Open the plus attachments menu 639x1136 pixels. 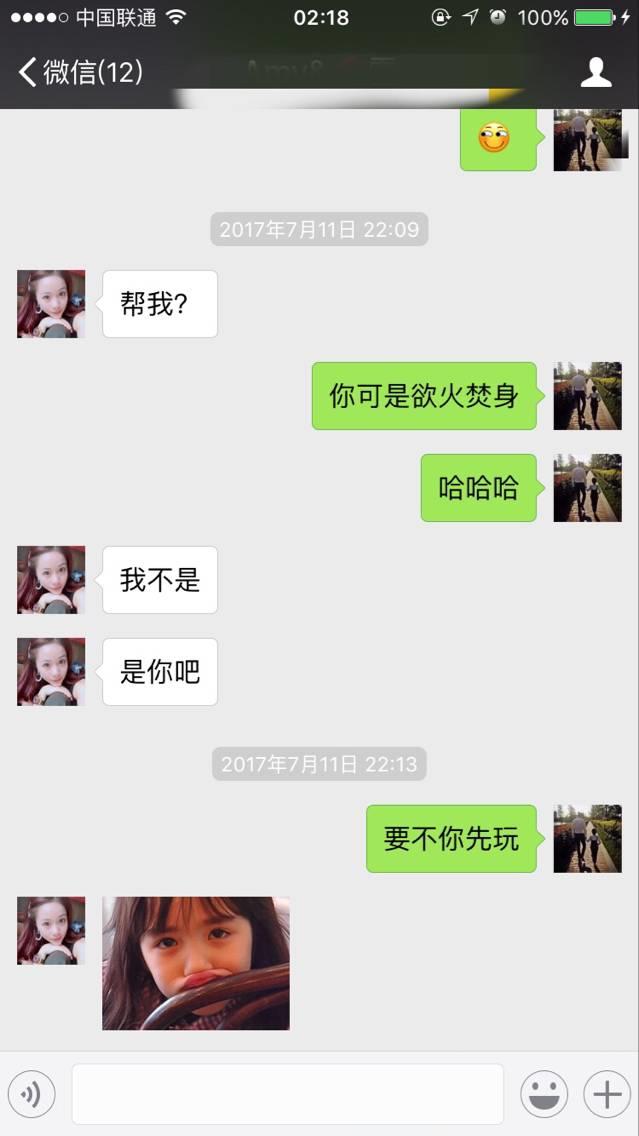pos(607,1095)
